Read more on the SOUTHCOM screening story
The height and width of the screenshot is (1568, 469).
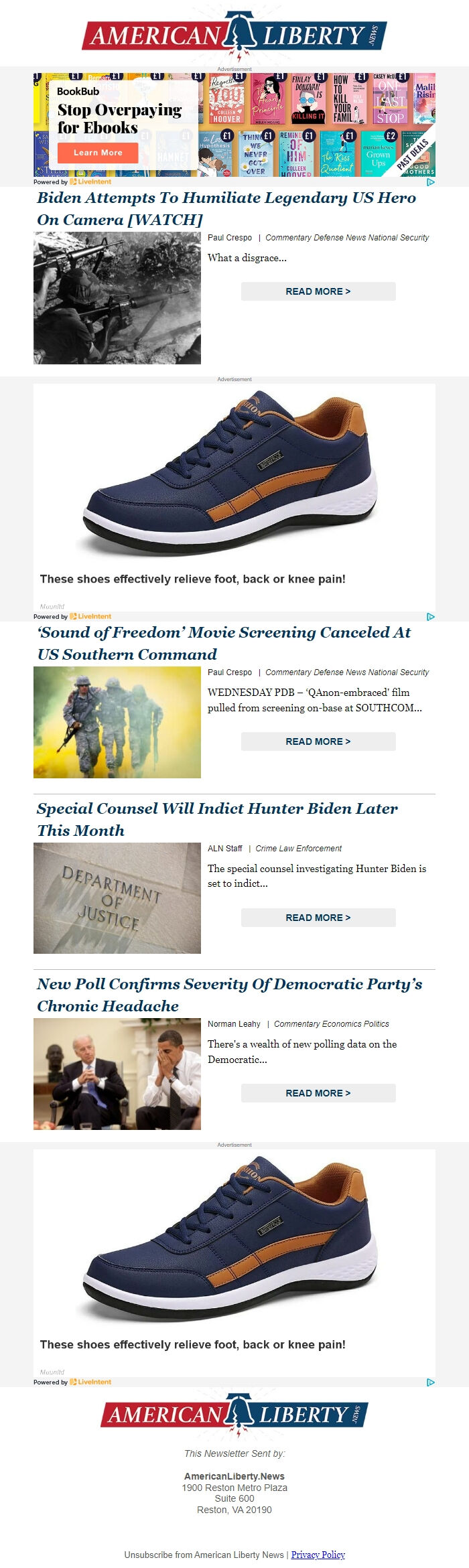pos(318,741)
